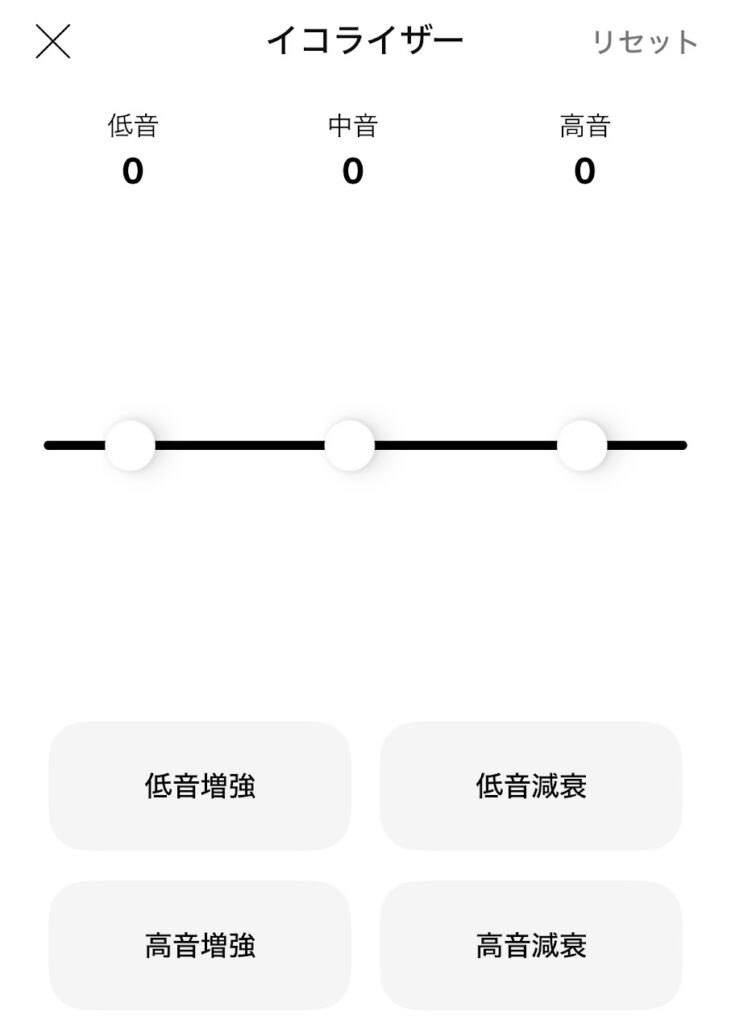The width and height of the screenshot is (731, 1024).
Task: Choose the 高音増強 preset
Action: pyautogui.click(x=200, y=944)
